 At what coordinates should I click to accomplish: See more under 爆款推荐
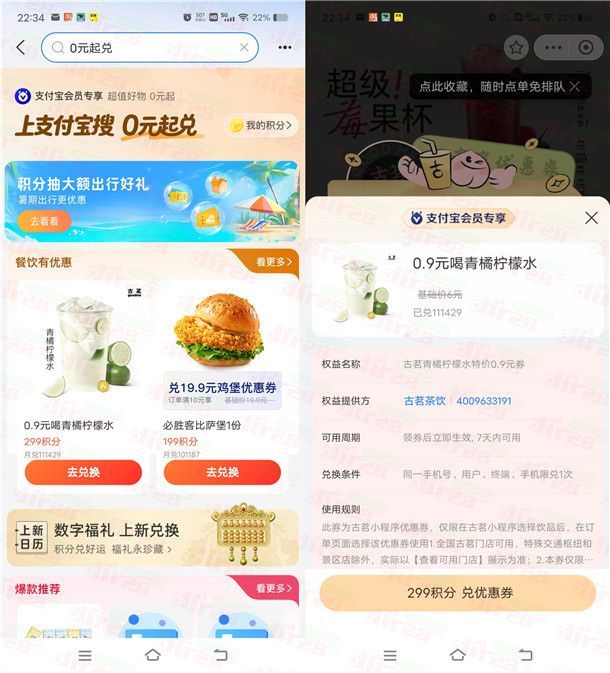274,589
